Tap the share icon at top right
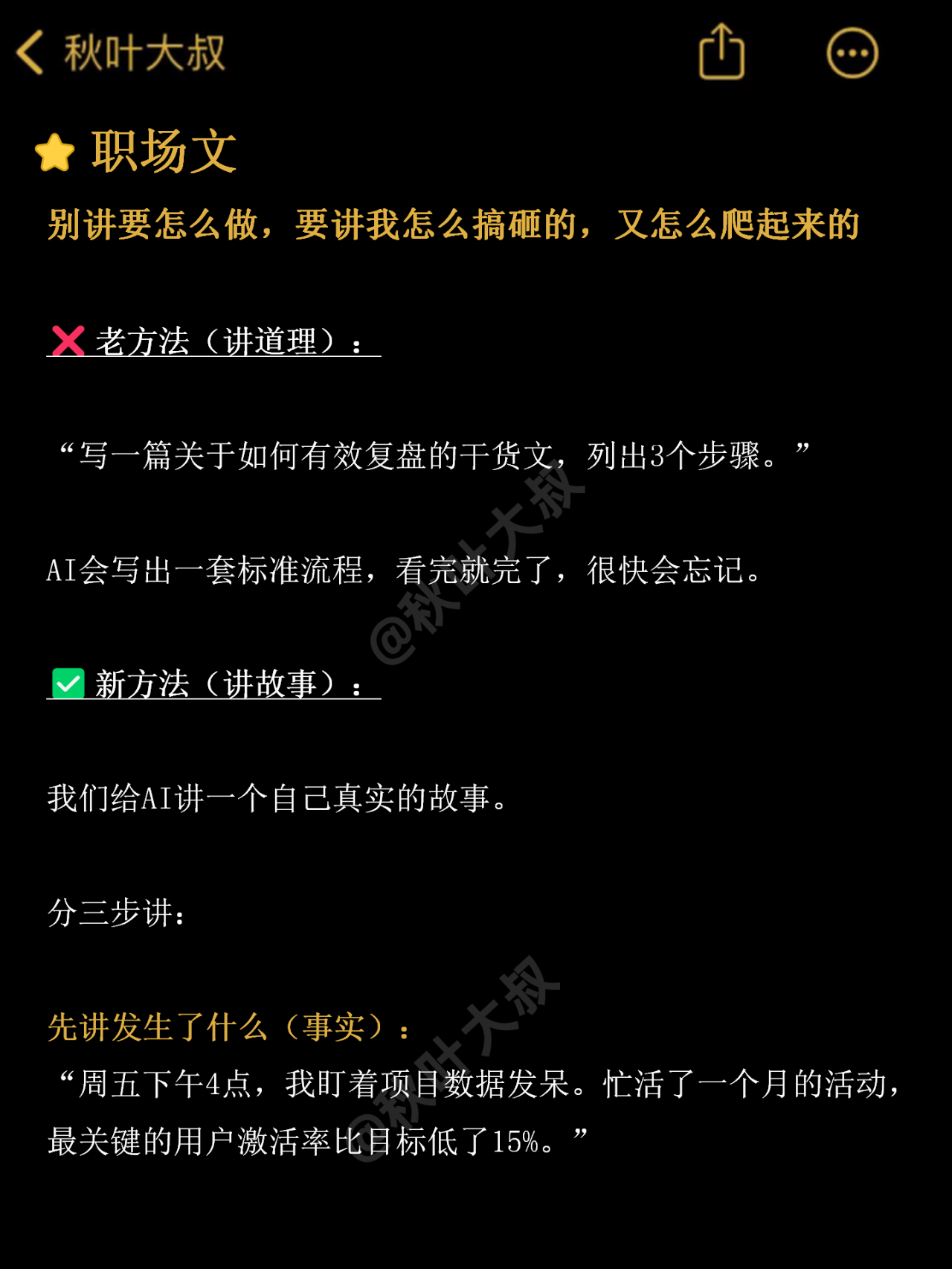952x1269 pixels. tap(721, 52)
